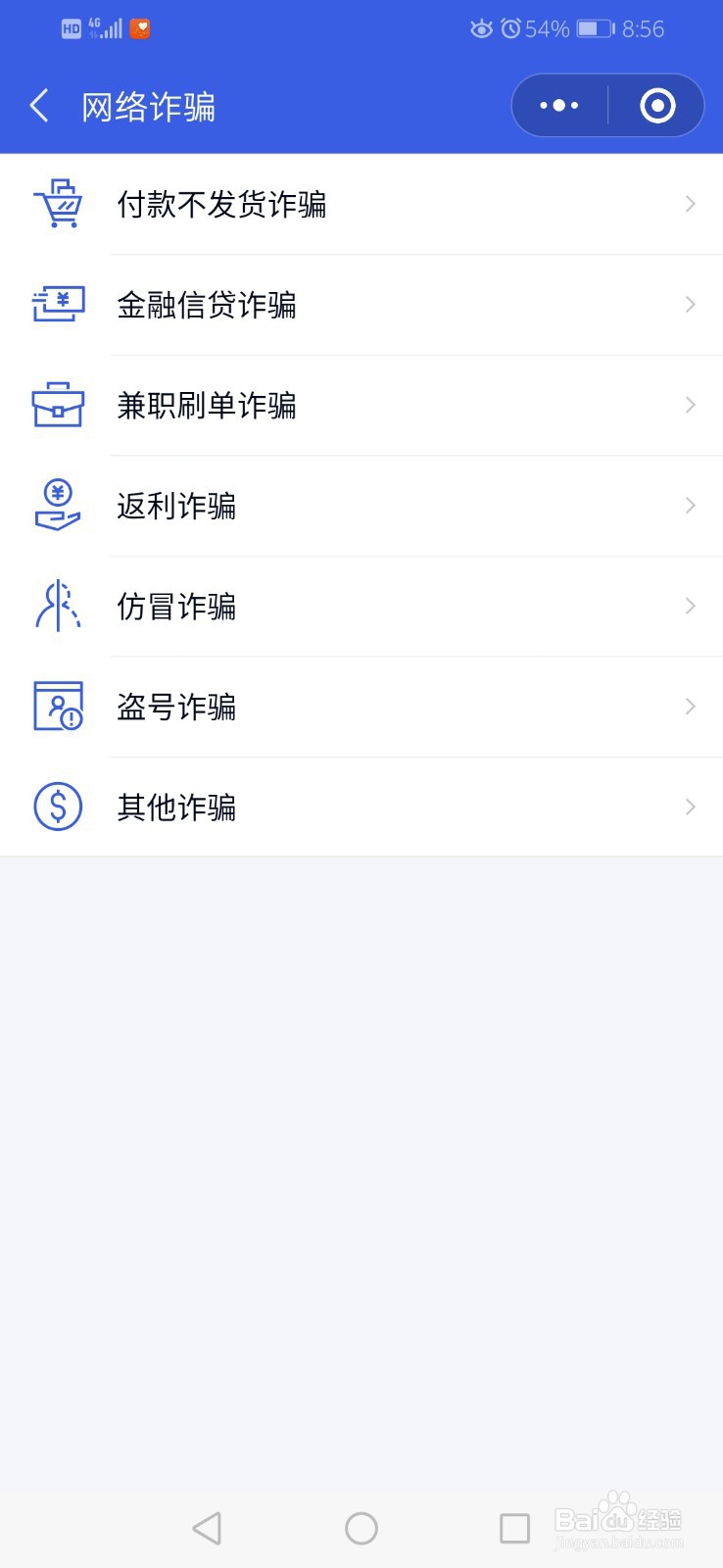Screen dimensions: 723x1568
Task: Select 金融信贷诈骗 option
Action: pos(361,305)
